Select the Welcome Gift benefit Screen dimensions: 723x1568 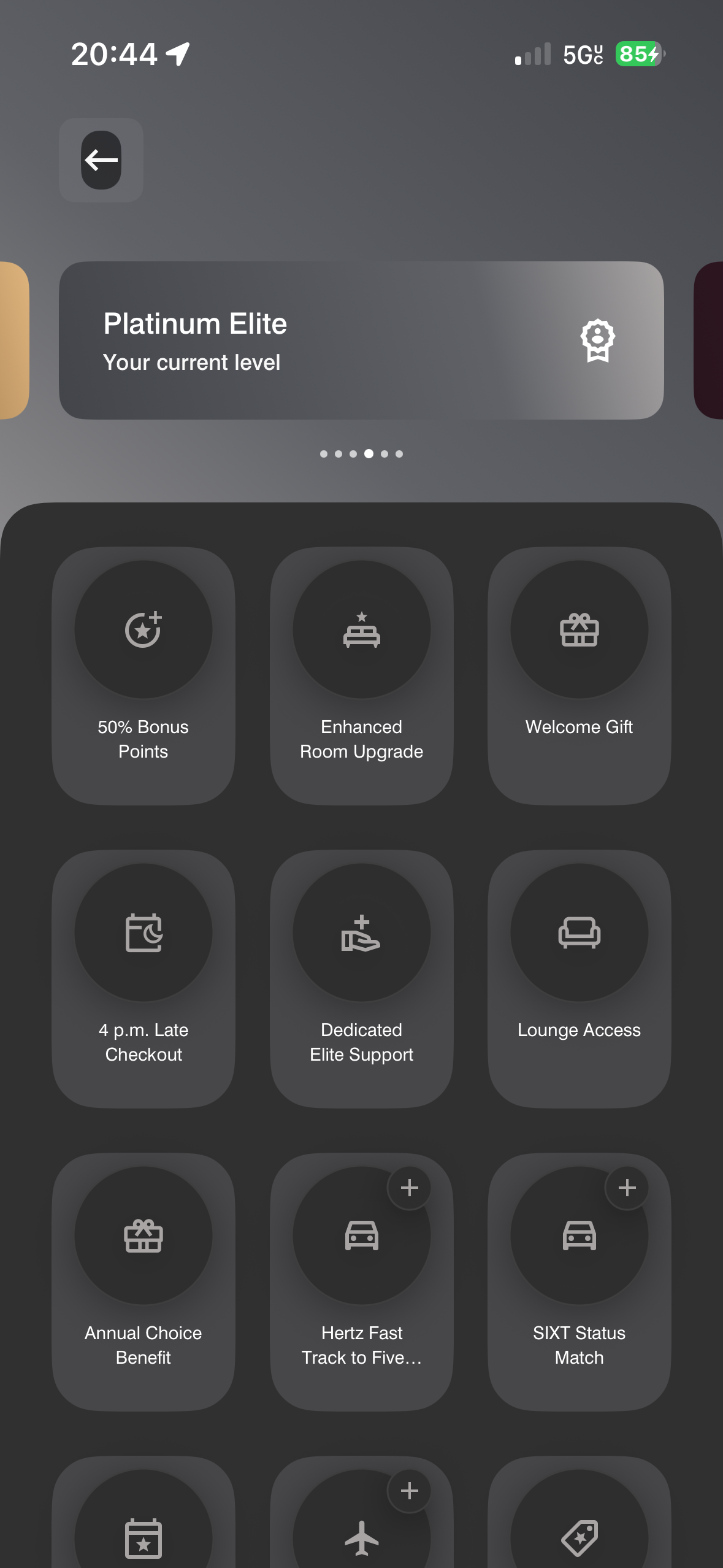(x=580, y=675)
